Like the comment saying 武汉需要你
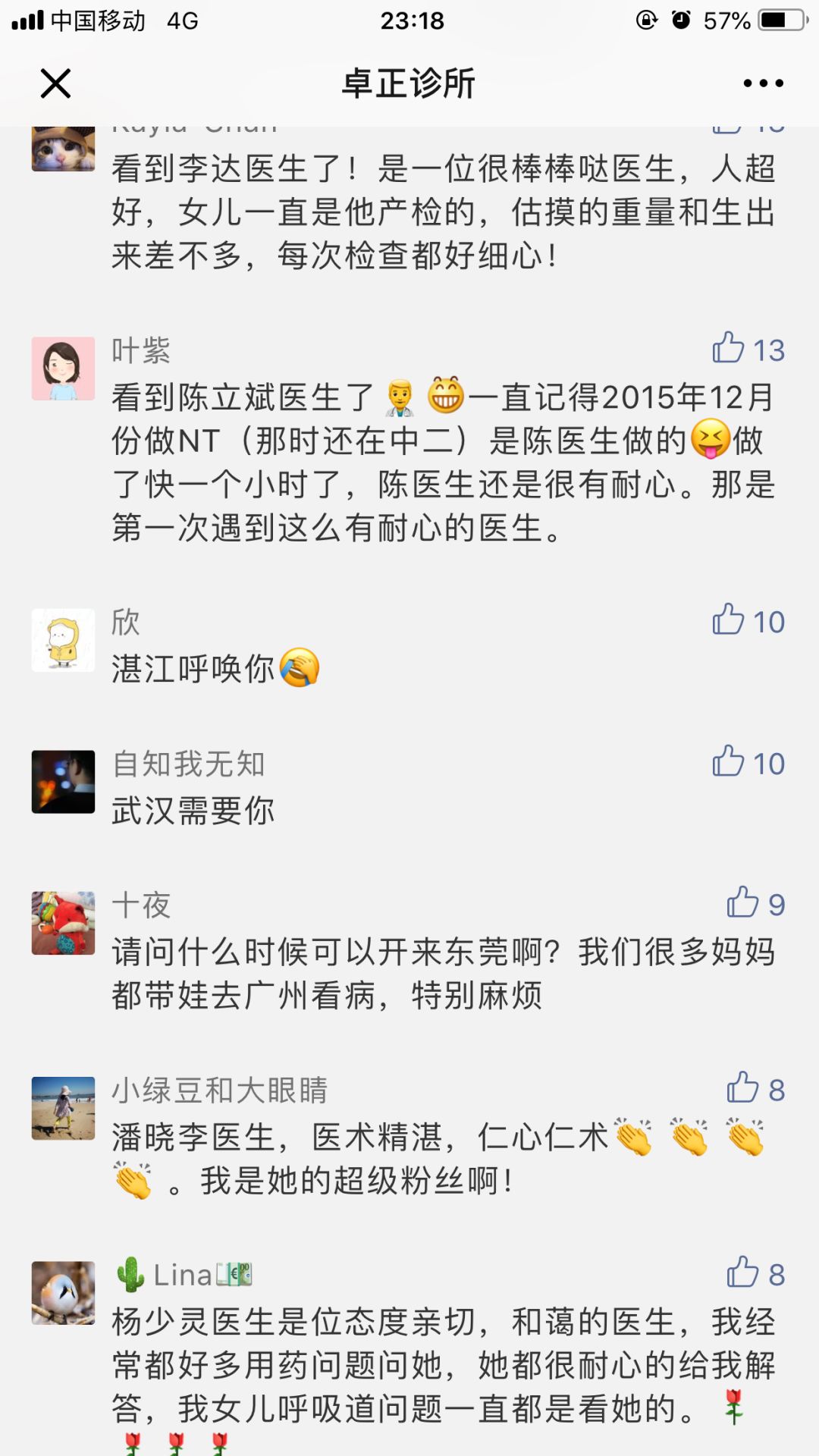 (730, 763)
